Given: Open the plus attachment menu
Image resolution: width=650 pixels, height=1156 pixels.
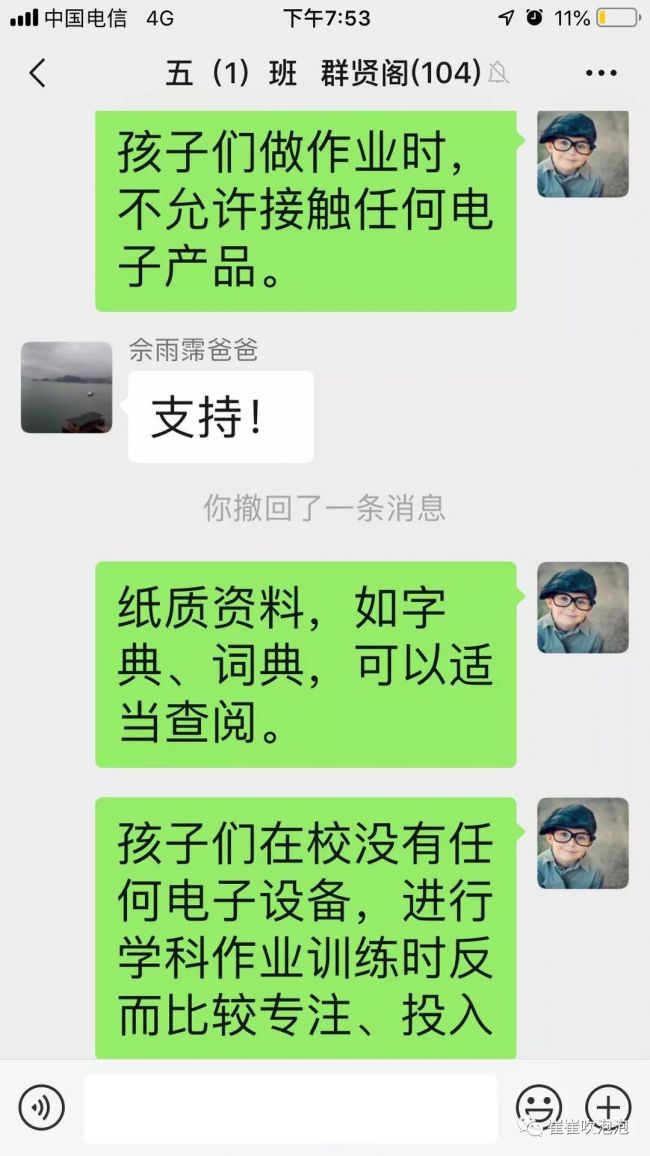Looking at the screenshot, I should pos(608,1107).
